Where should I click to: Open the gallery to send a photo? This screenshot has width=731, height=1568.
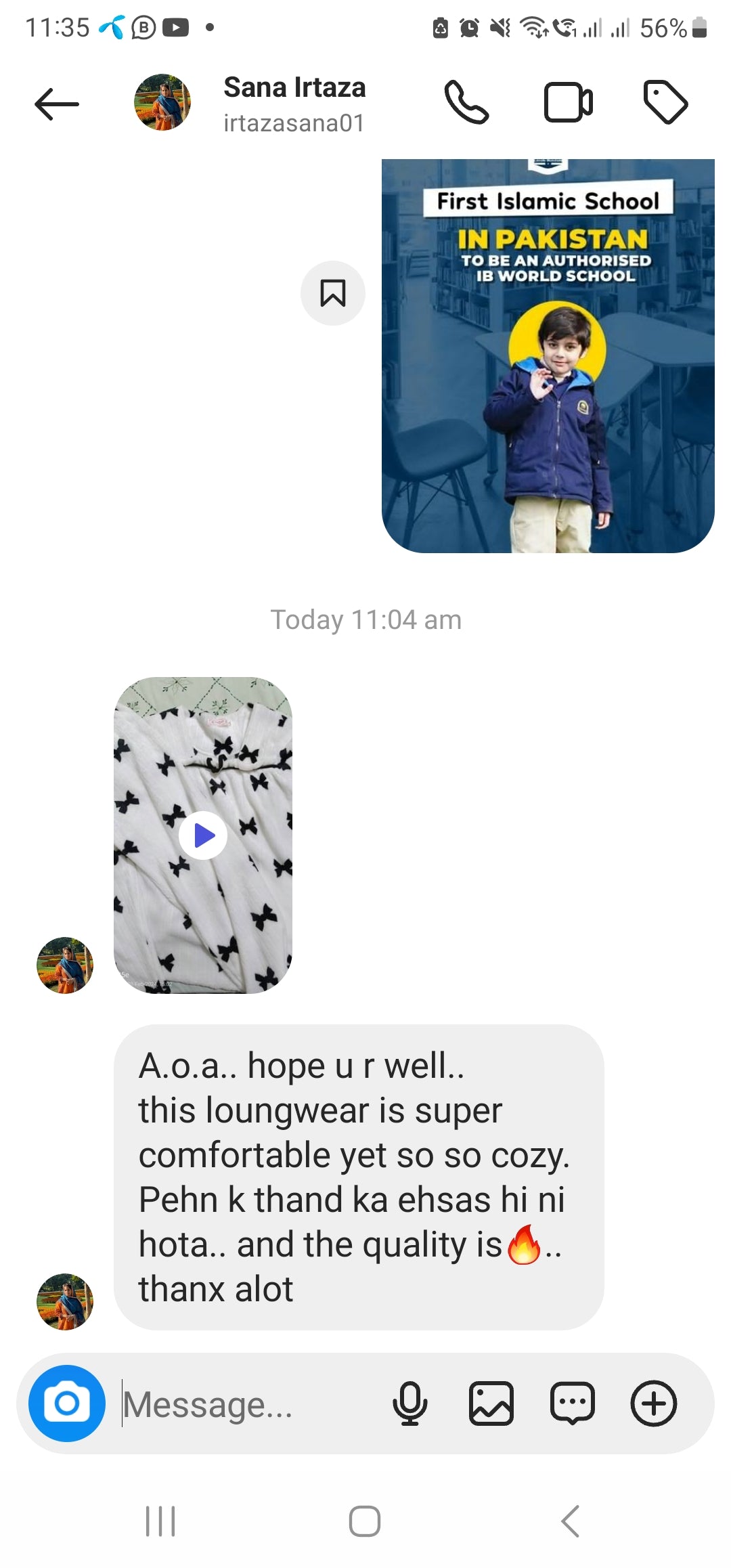[x=491, y=1404]
